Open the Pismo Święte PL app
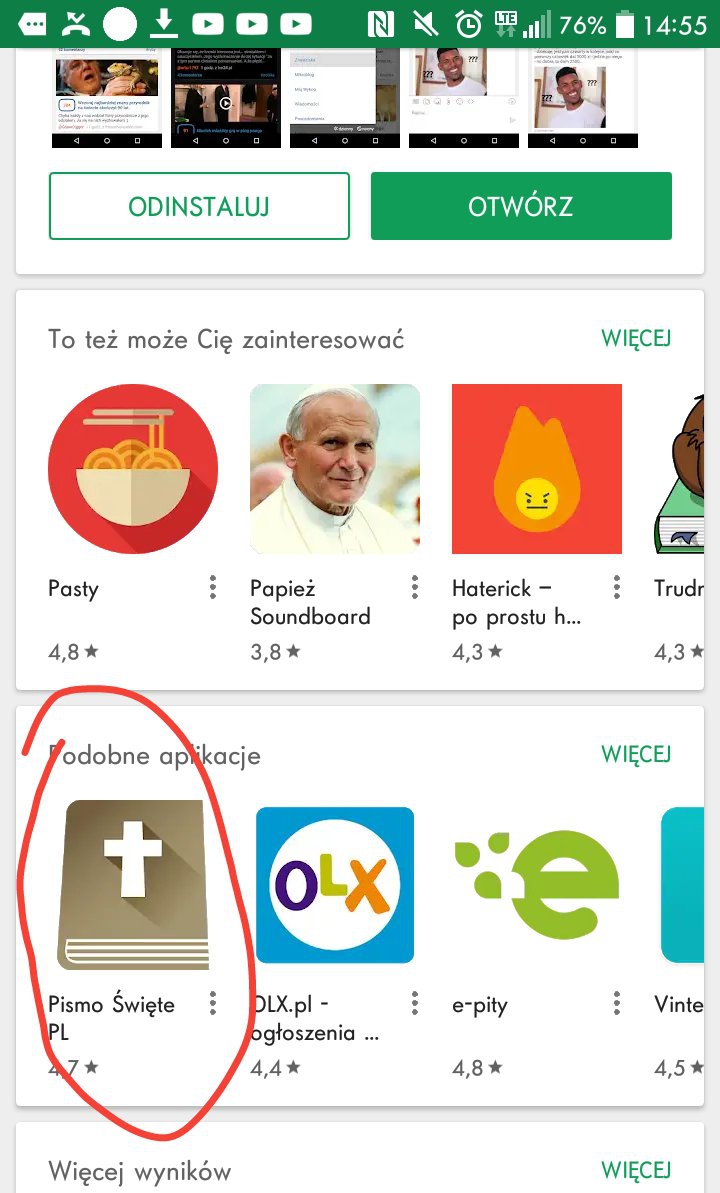Screen dimensions: 720x1193 click(133, 885)
